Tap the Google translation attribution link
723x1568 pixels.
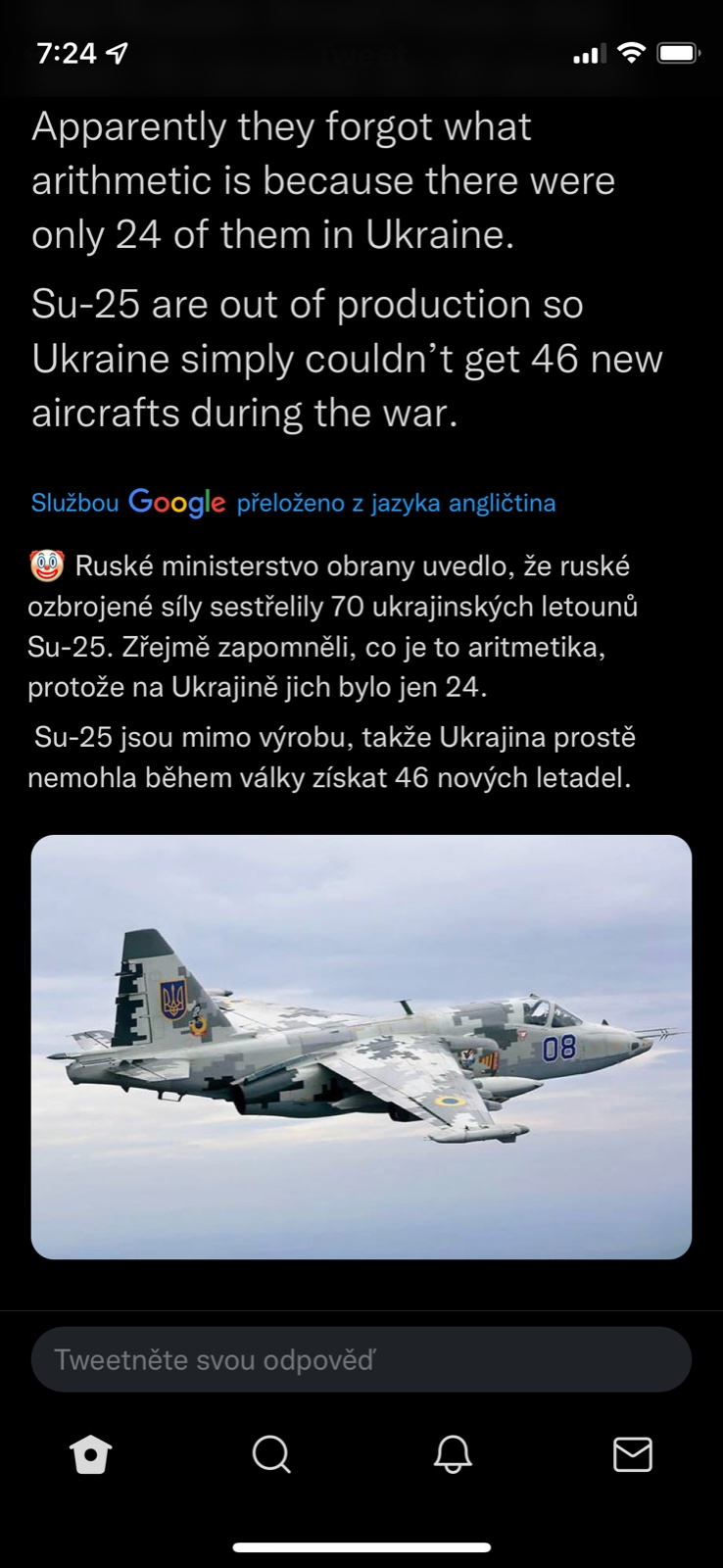[293, 503]
